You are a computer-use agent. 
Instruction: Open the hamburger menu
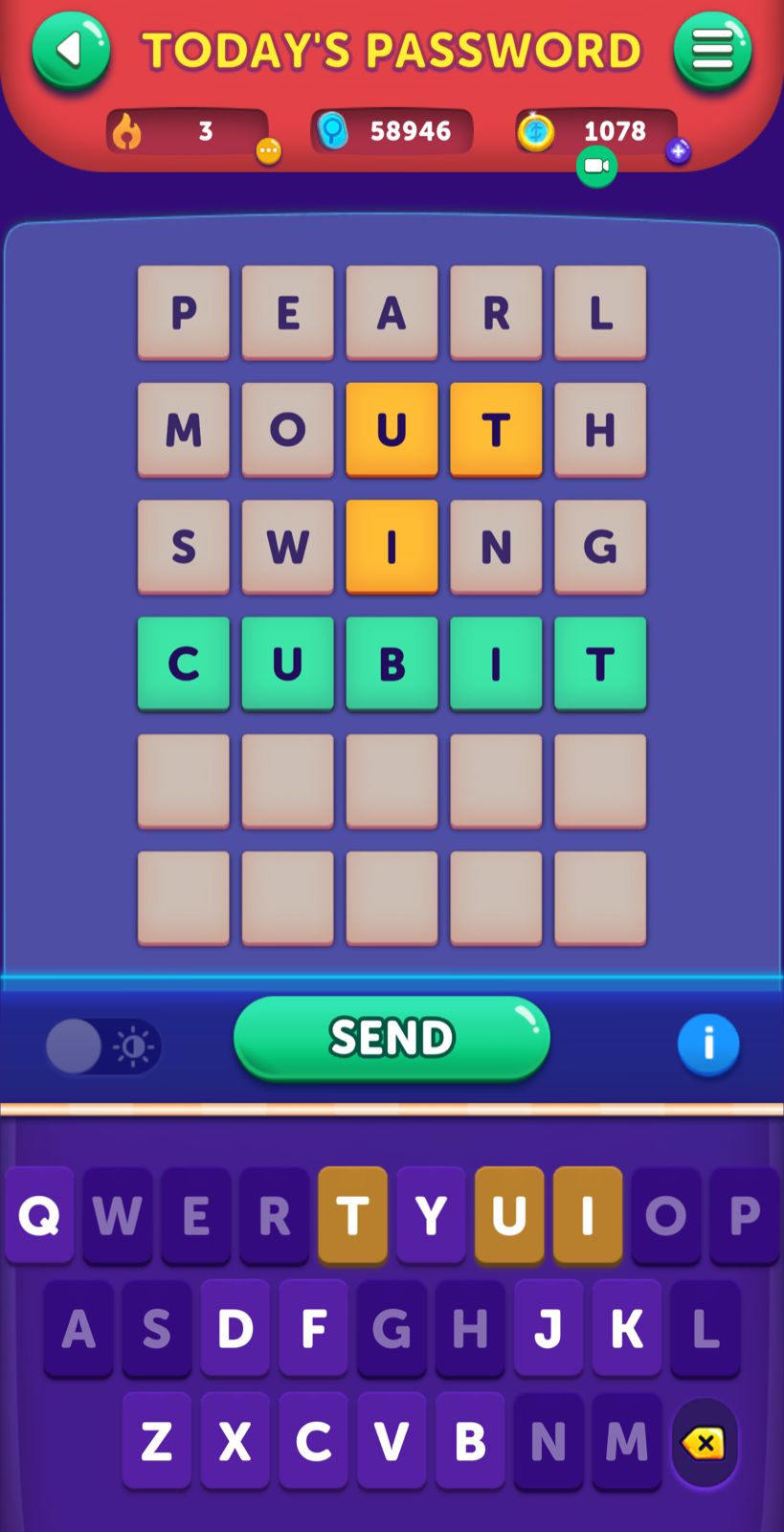pos(712,50)
